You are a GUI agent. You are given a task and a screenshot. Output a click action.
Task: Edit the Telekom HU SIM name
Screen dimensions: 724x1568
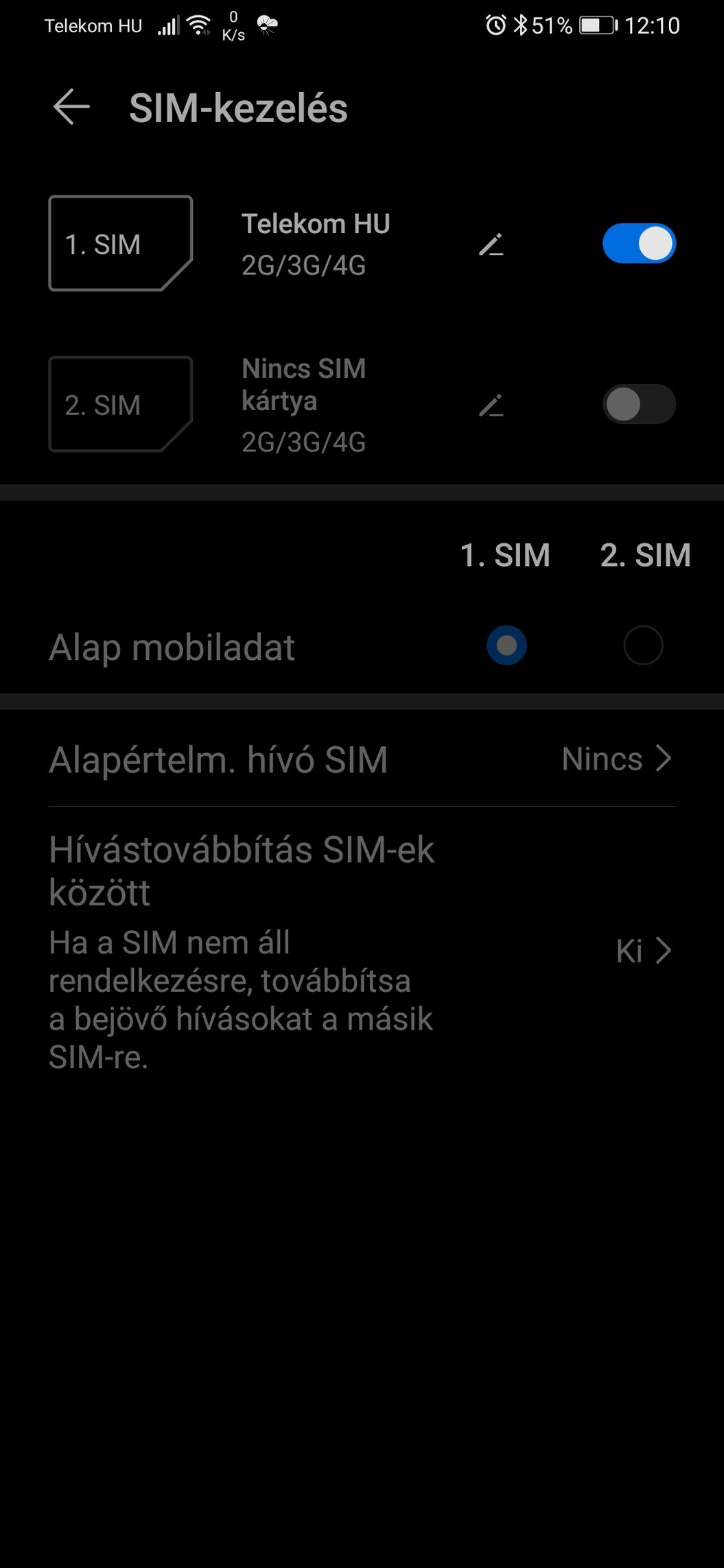[x=491, y=245]
